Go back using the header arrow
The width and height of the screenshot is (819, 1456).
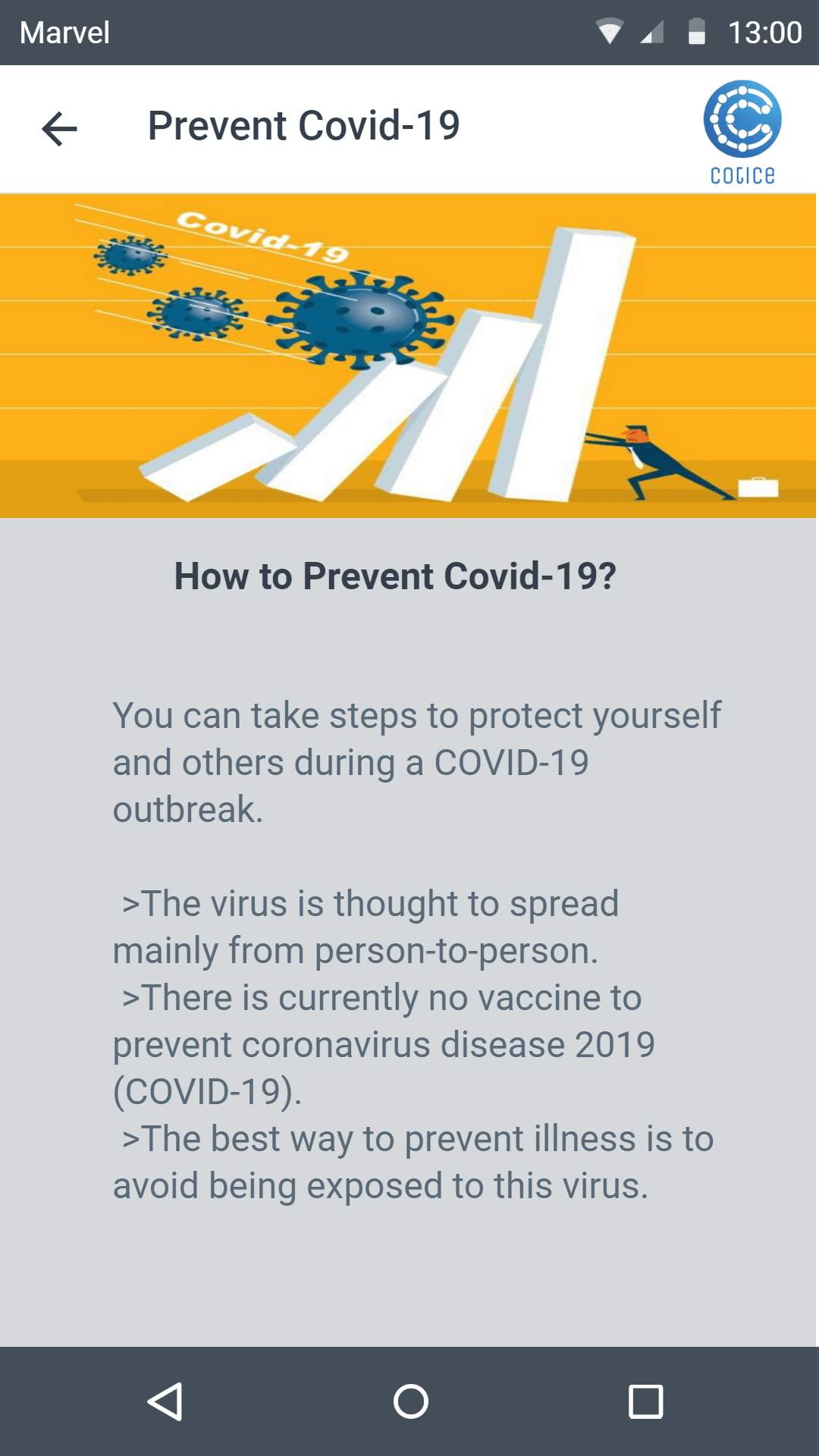59,128
